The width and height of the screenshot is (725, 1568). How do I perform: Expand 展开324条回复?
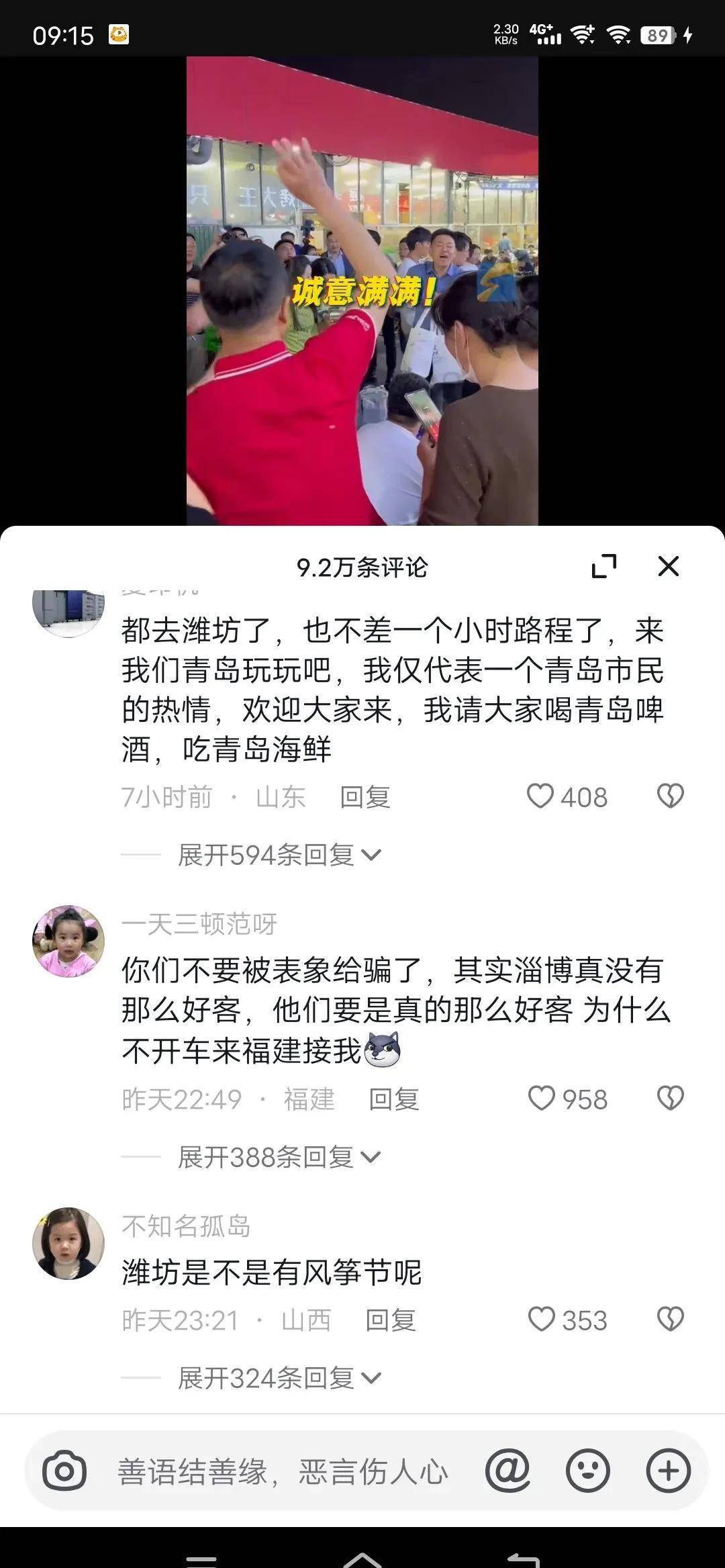[278, 1379]
